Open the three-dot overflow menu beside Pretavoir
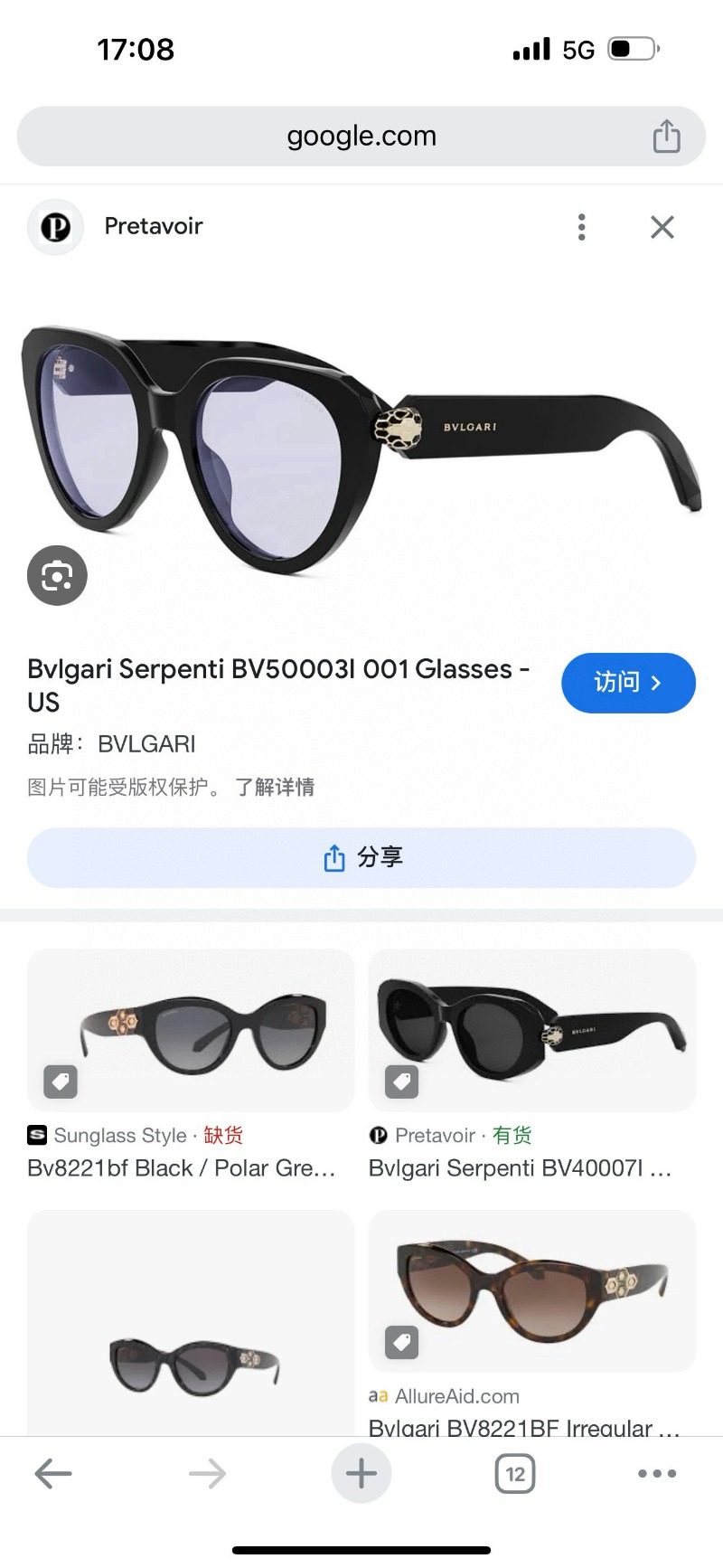 click(x=581, y=227)
